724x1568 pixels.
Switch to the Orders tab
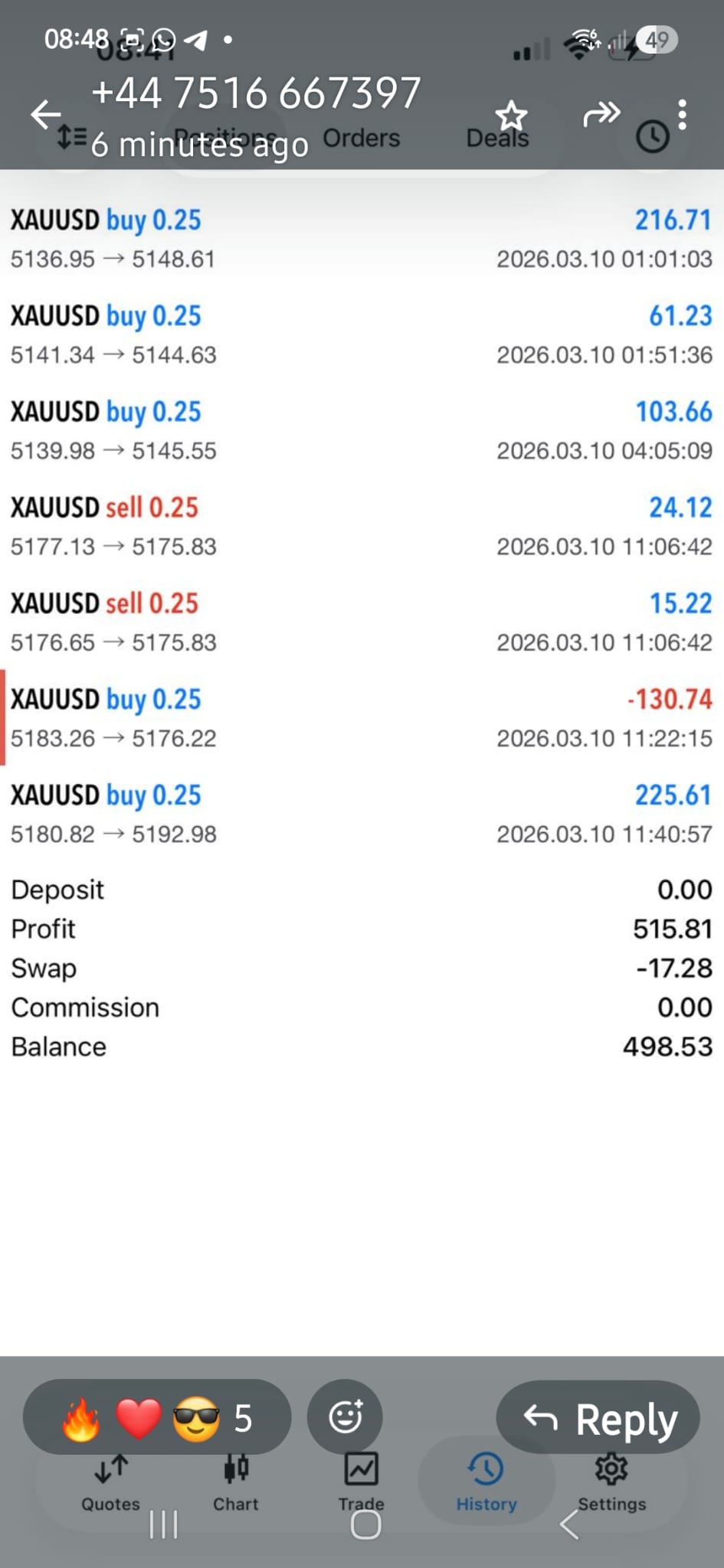(361, 139)
